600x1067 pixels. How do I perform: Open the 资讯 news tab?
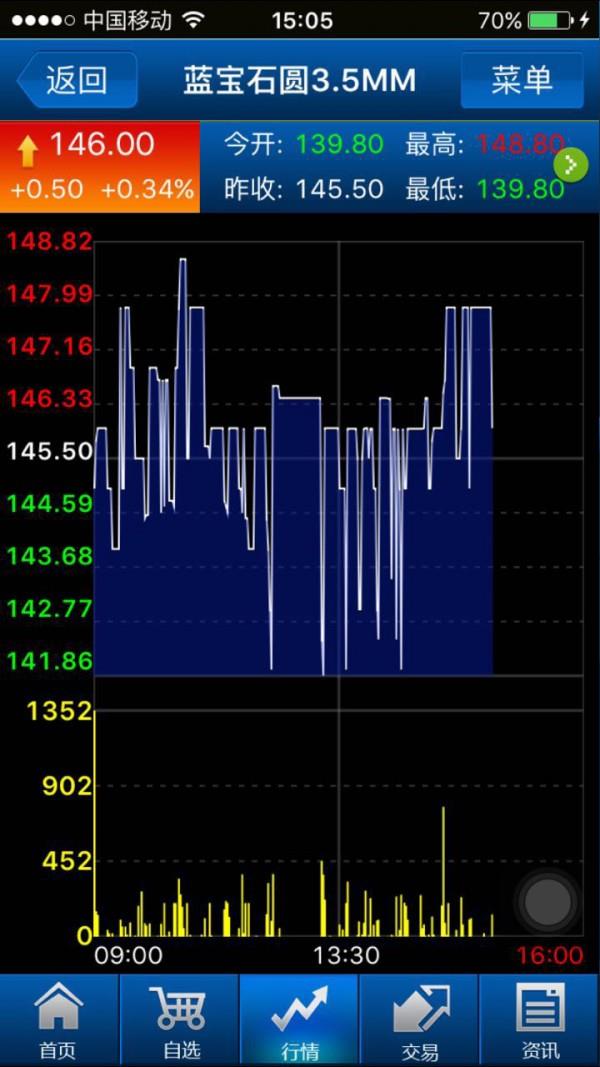[x=540, y=1020]
